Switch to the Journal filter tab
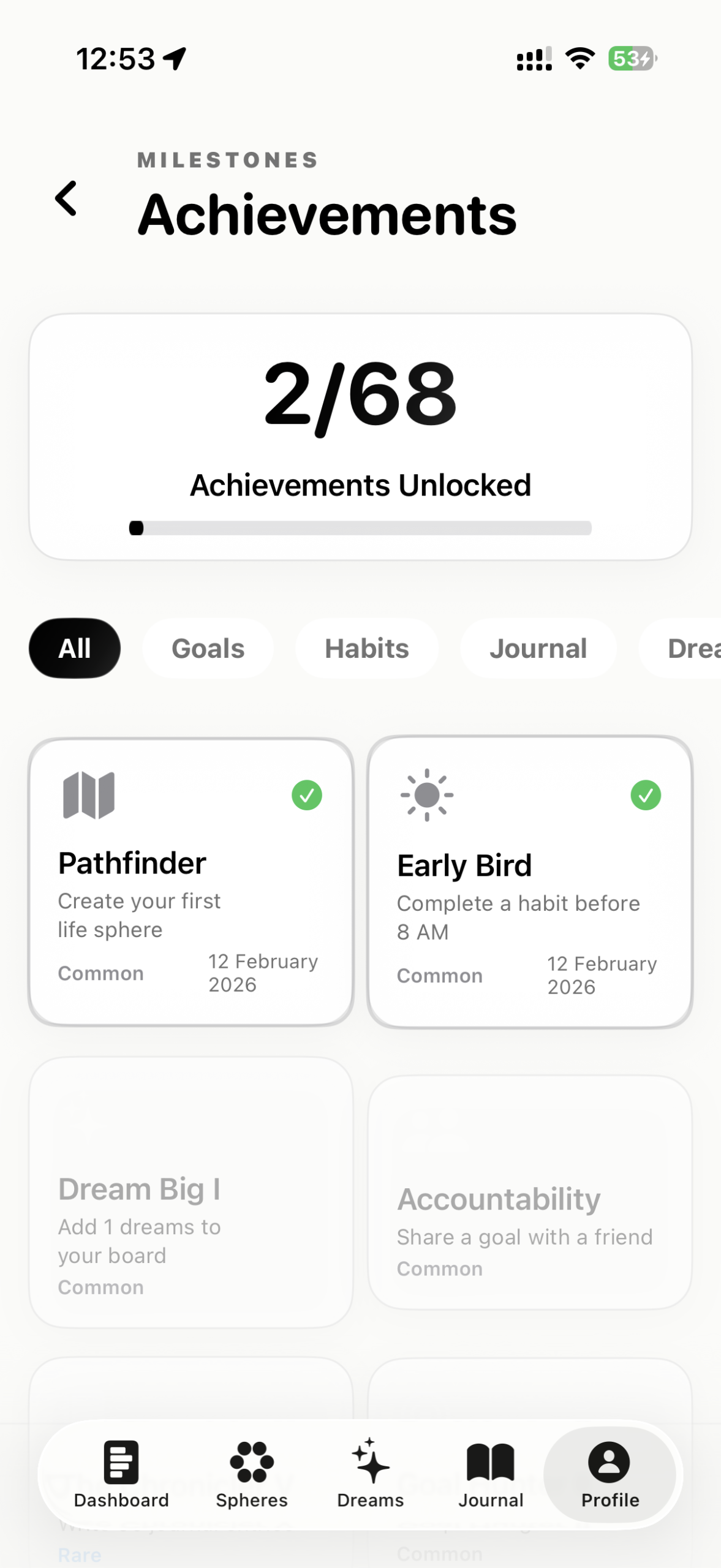This screenshot has width=721, height=1568. pos(538,648)
